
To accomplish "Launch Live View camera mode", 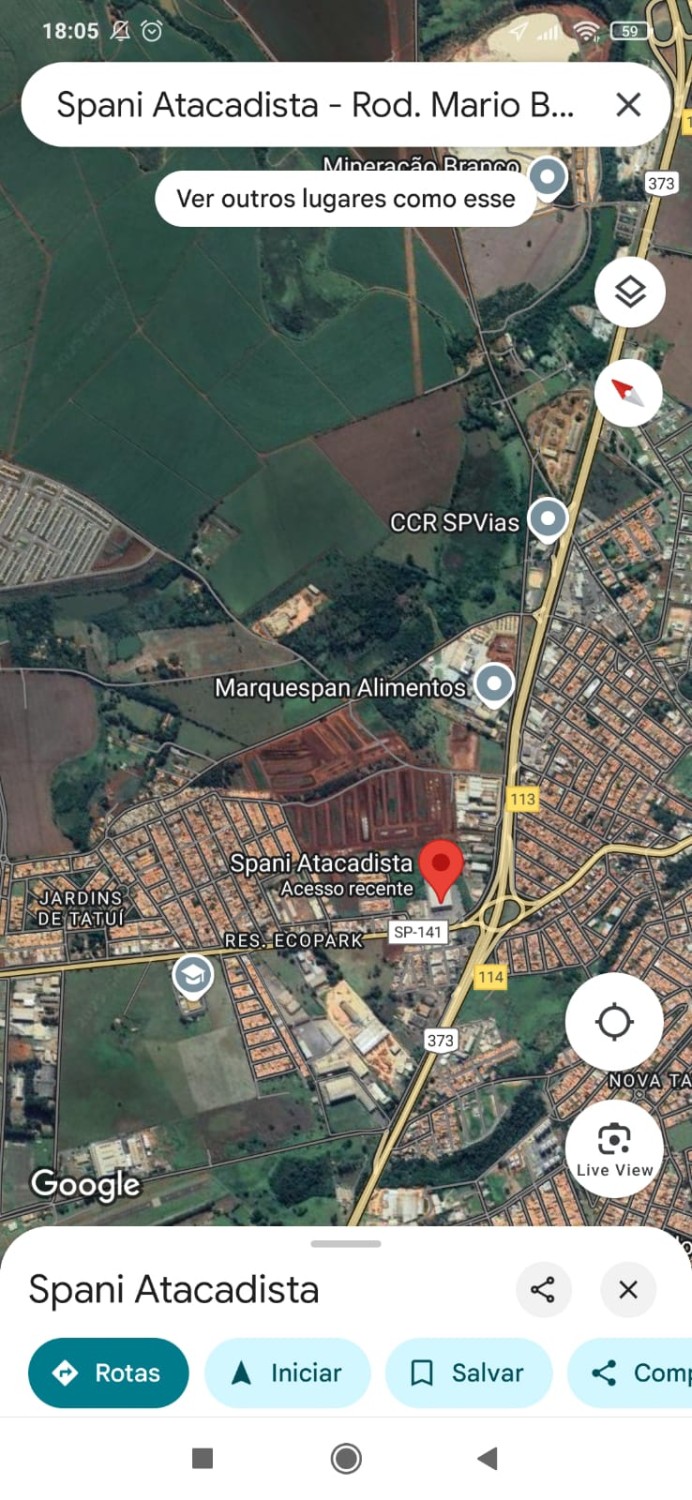I will coord(613,1148).
